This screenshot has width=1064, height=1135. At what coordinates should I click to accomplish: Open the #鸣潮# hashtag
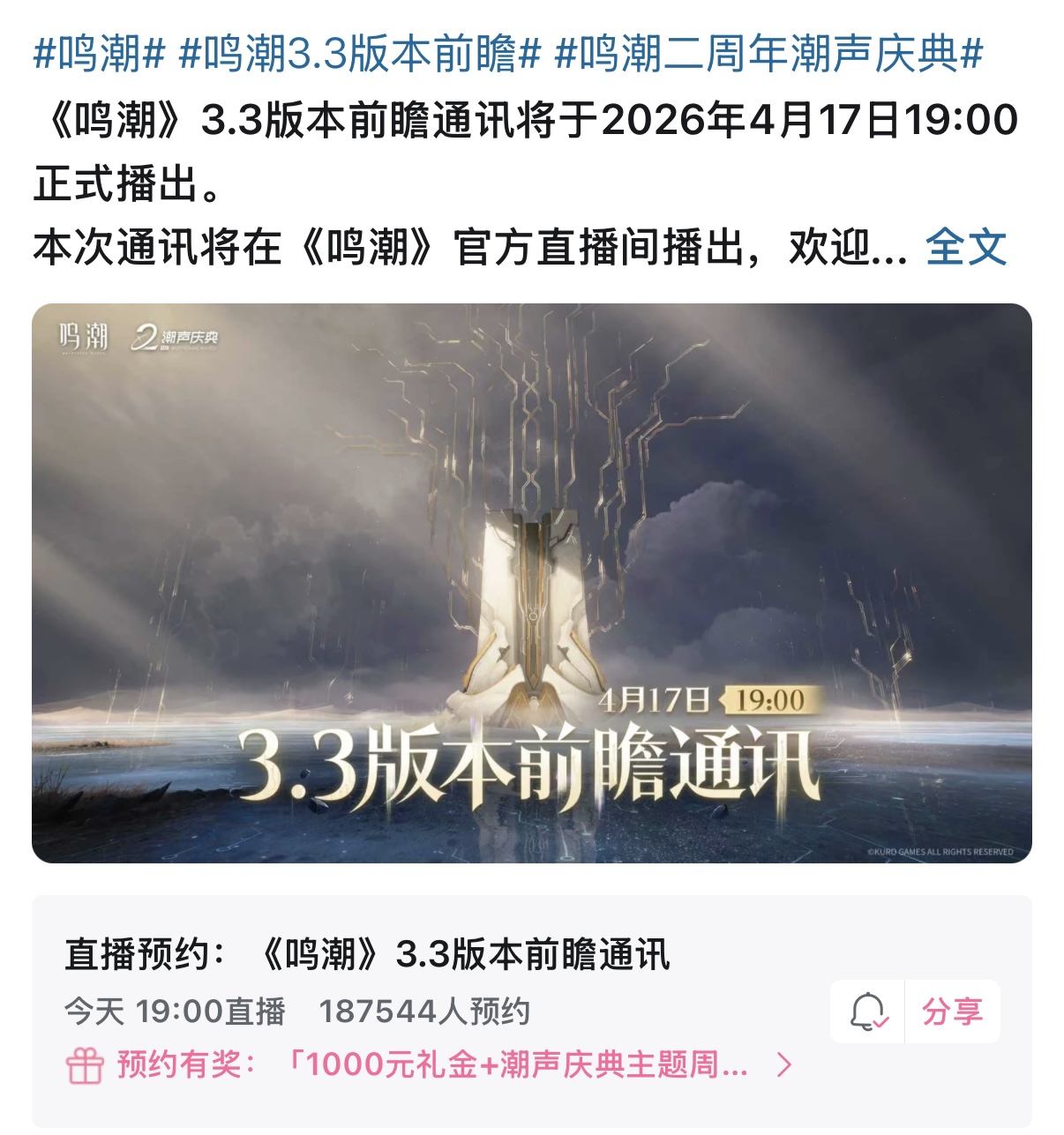pos(100,55)
